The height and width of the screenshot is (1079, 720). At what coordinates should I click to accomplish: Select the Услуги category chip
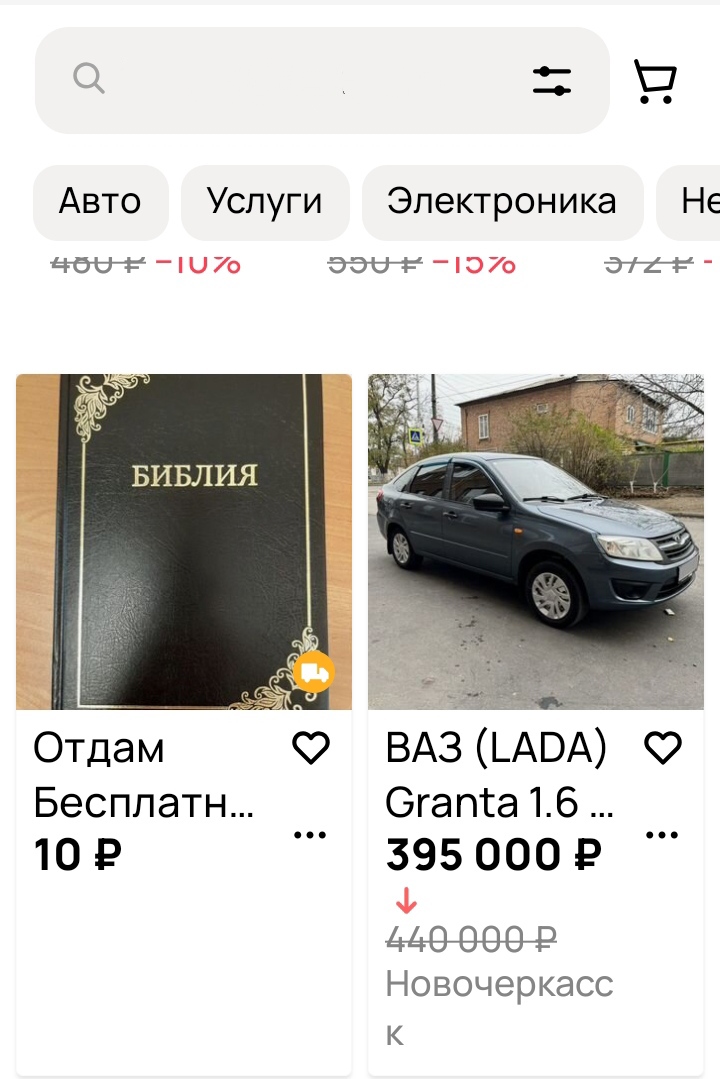tap(265, 202)
